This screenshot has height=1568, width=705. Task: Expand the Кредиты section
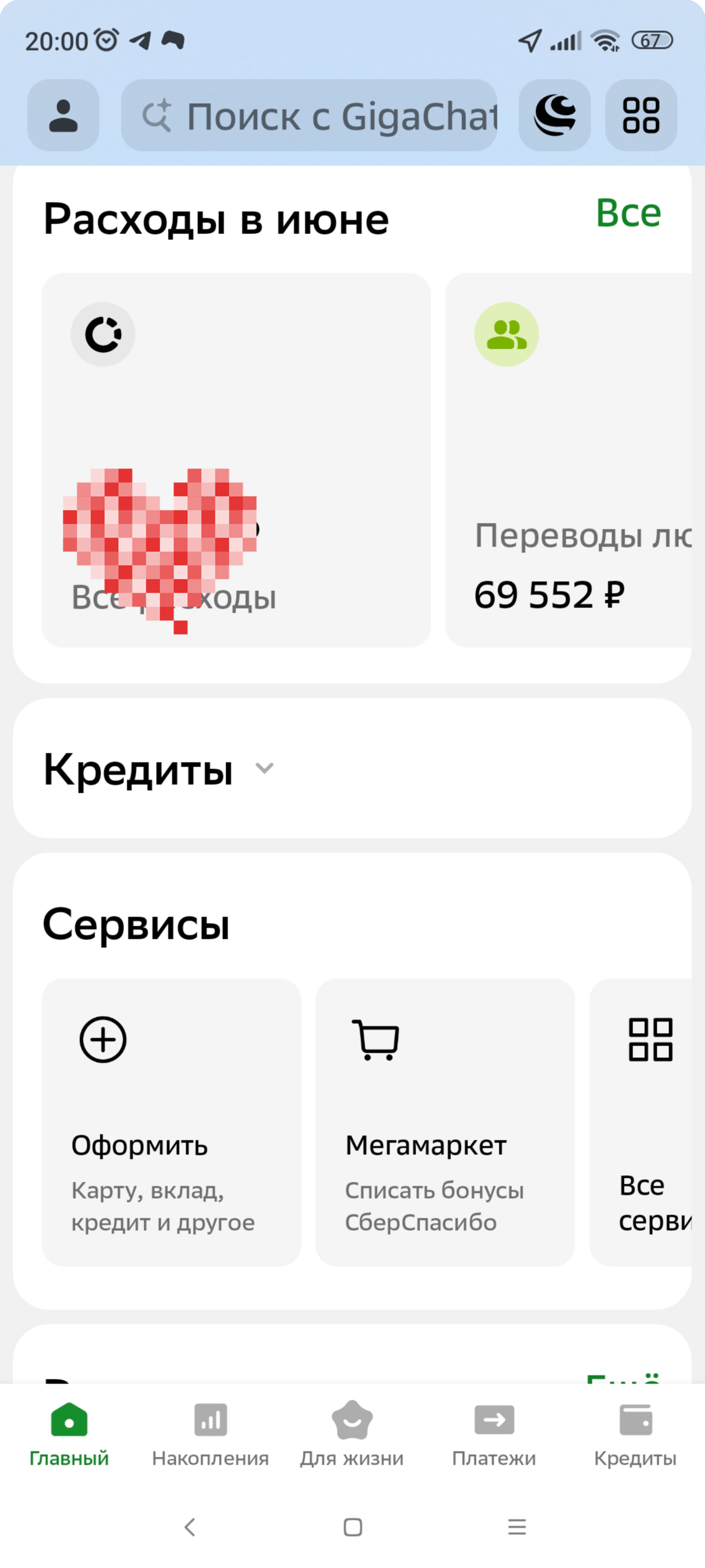tap(158, 769)
